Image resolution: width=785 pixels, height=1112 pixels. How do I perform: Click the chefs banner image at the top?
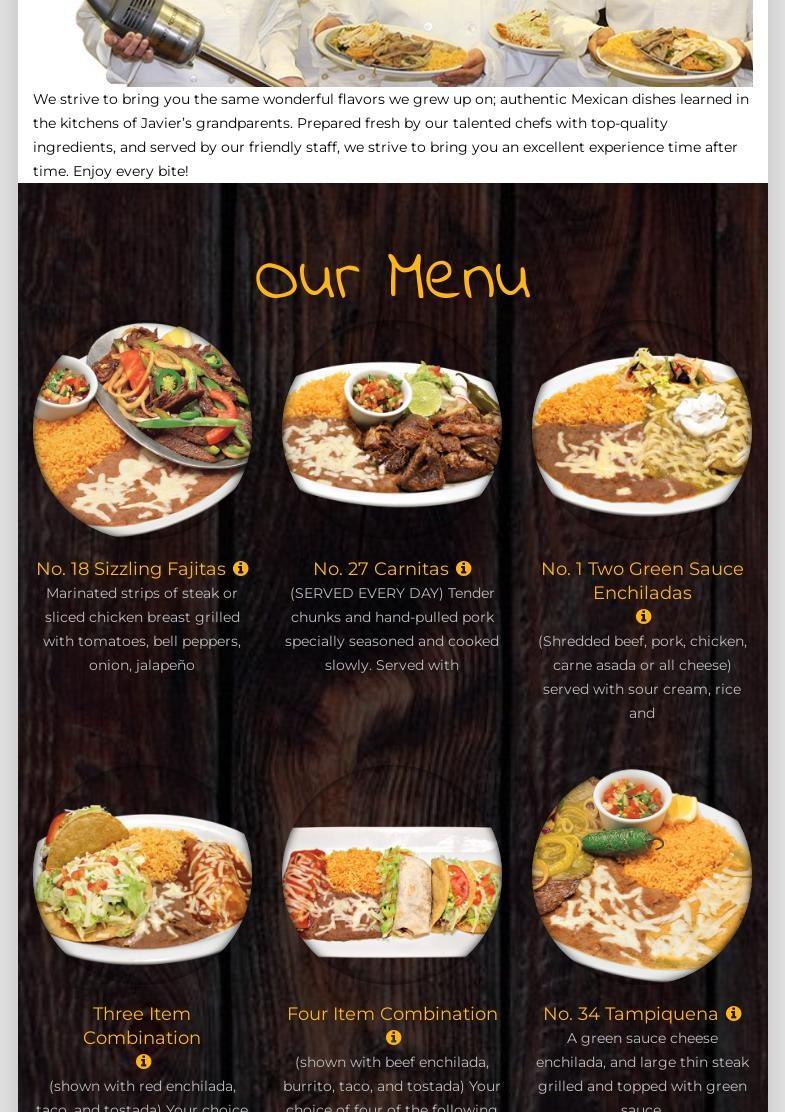(392, 40)
